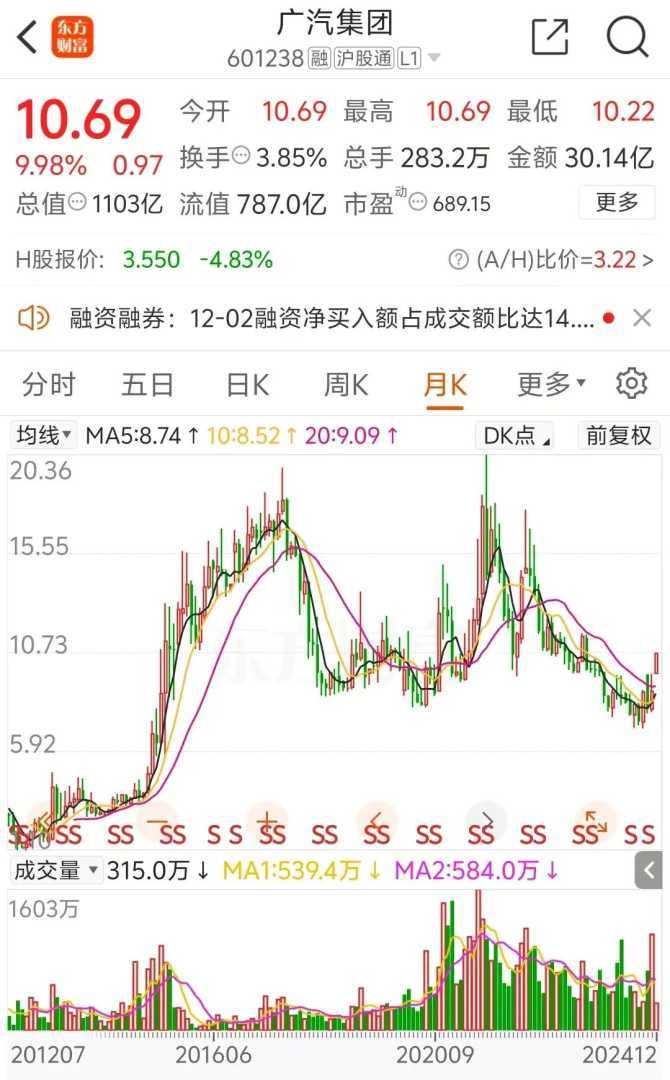Image resolution: width=670 pixels, height=1080 pixels.
Task: Open the 融资融券 announcement
Action: (330, 319)
